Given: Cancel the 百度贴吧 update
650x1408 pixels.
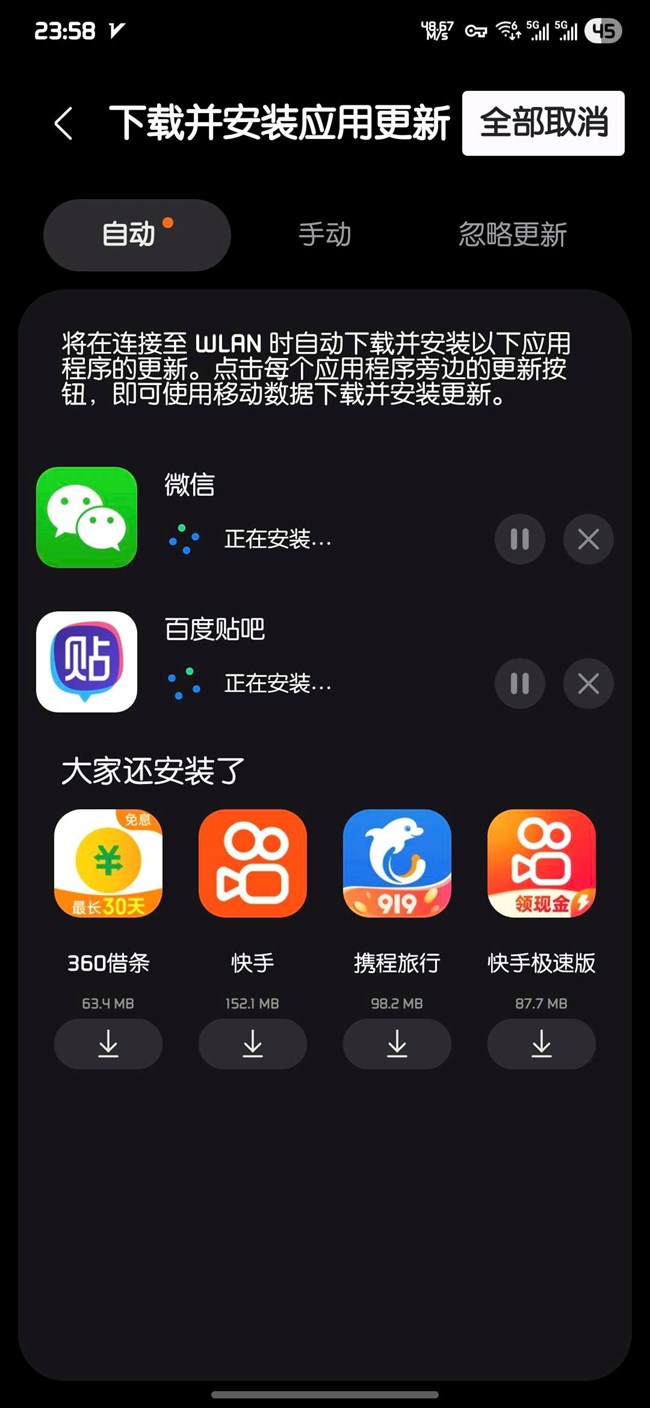Looking at the screenshot, I should 588,684.
